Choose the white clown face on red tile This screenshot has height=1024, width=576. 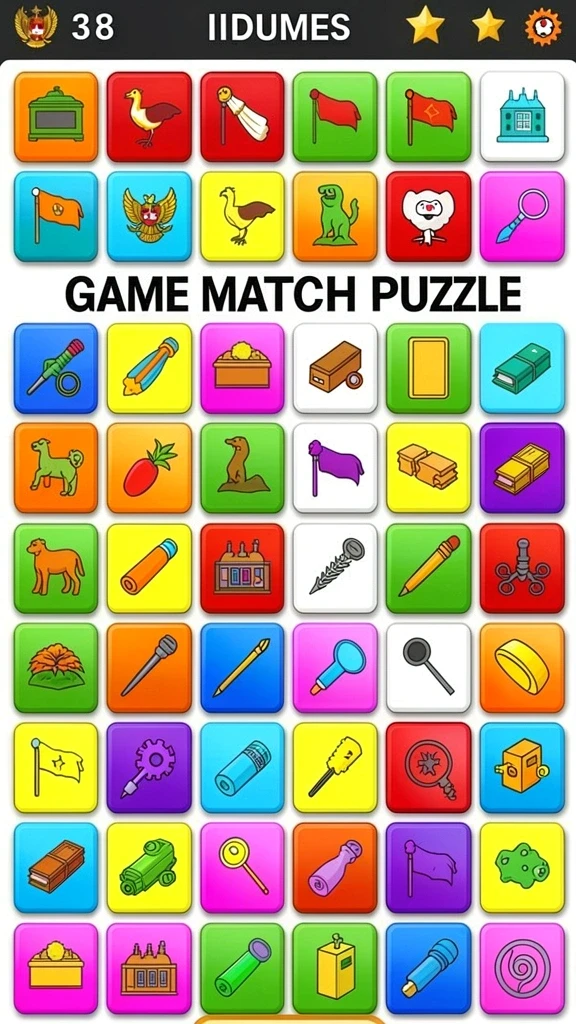[x=428, y=217]
